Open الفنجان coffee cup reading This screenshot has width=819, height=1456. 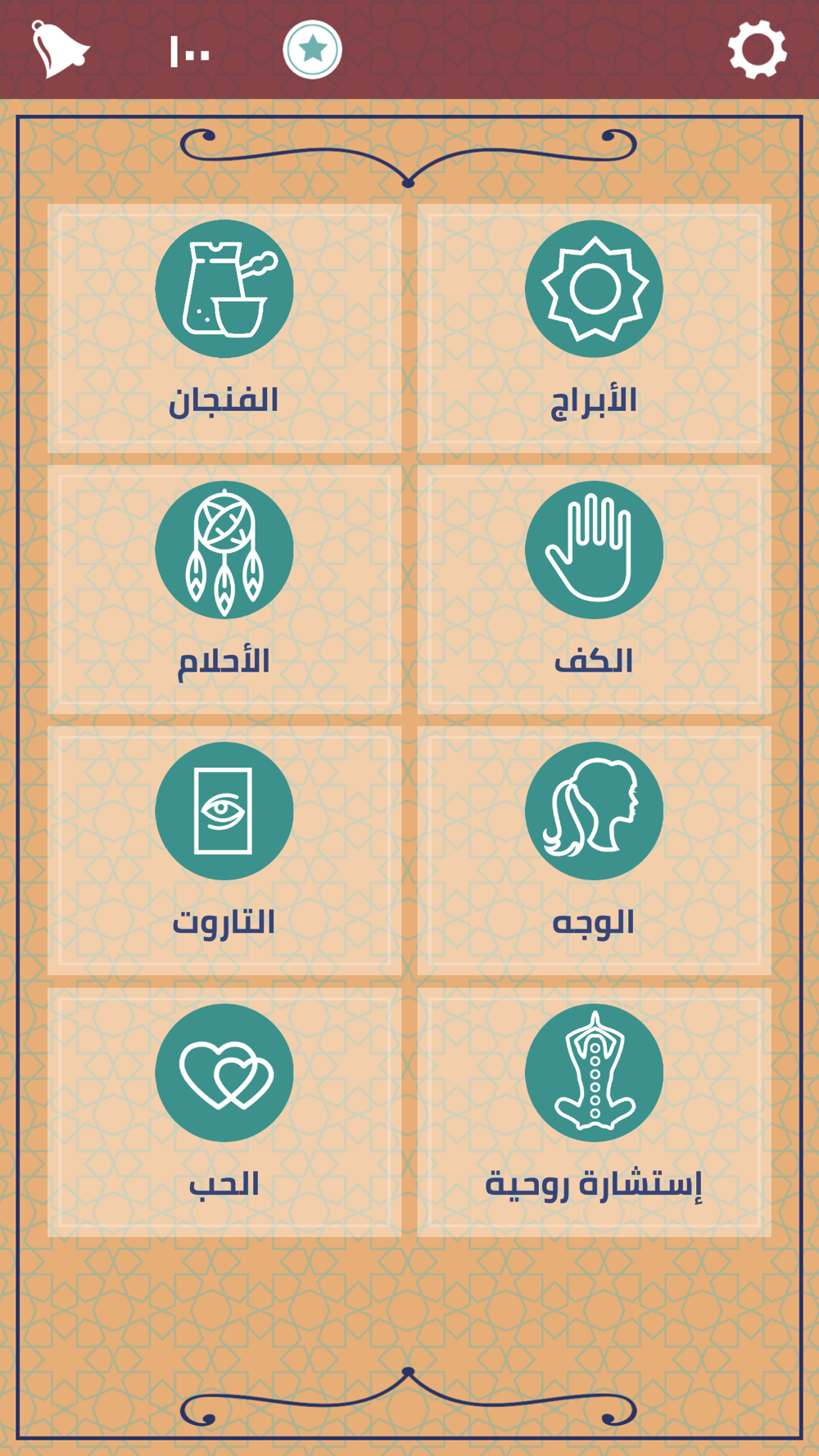pos(224,328)
